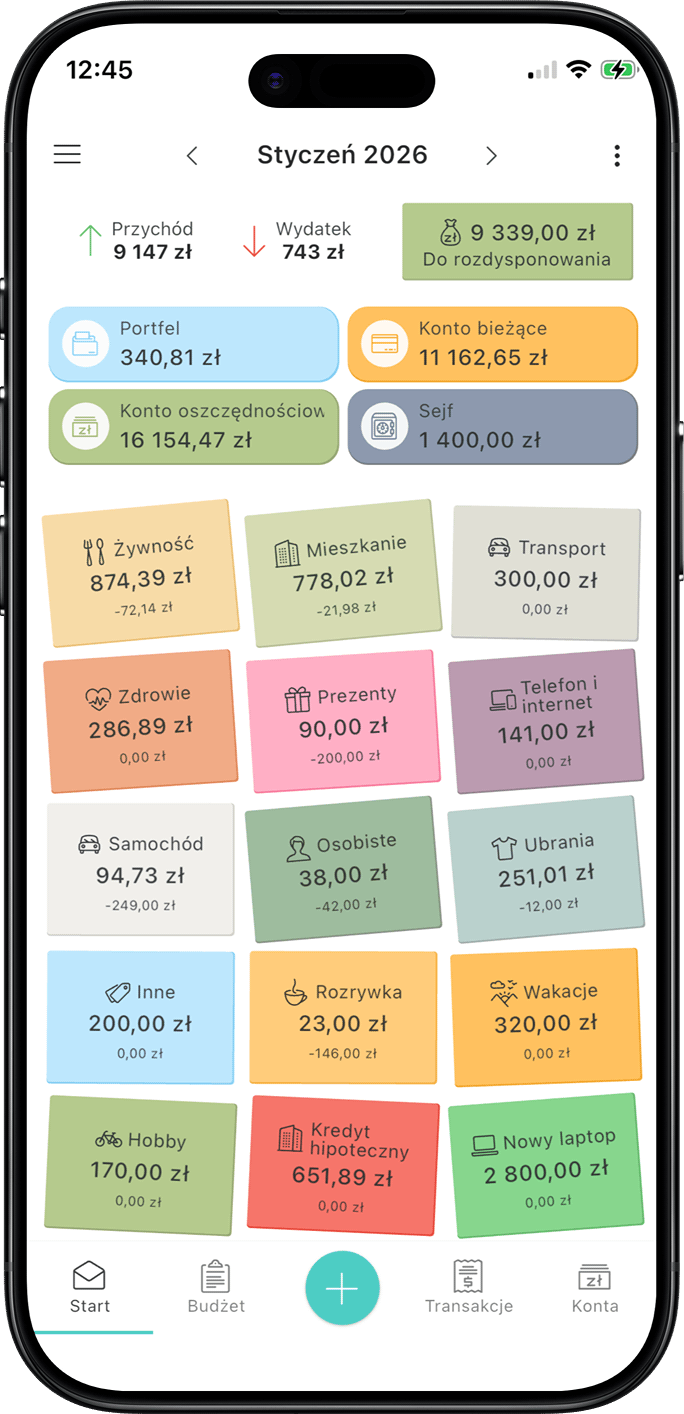Add a new transaction with plus button
This screenshot has width=684, height=1414.
point(342,1288)
